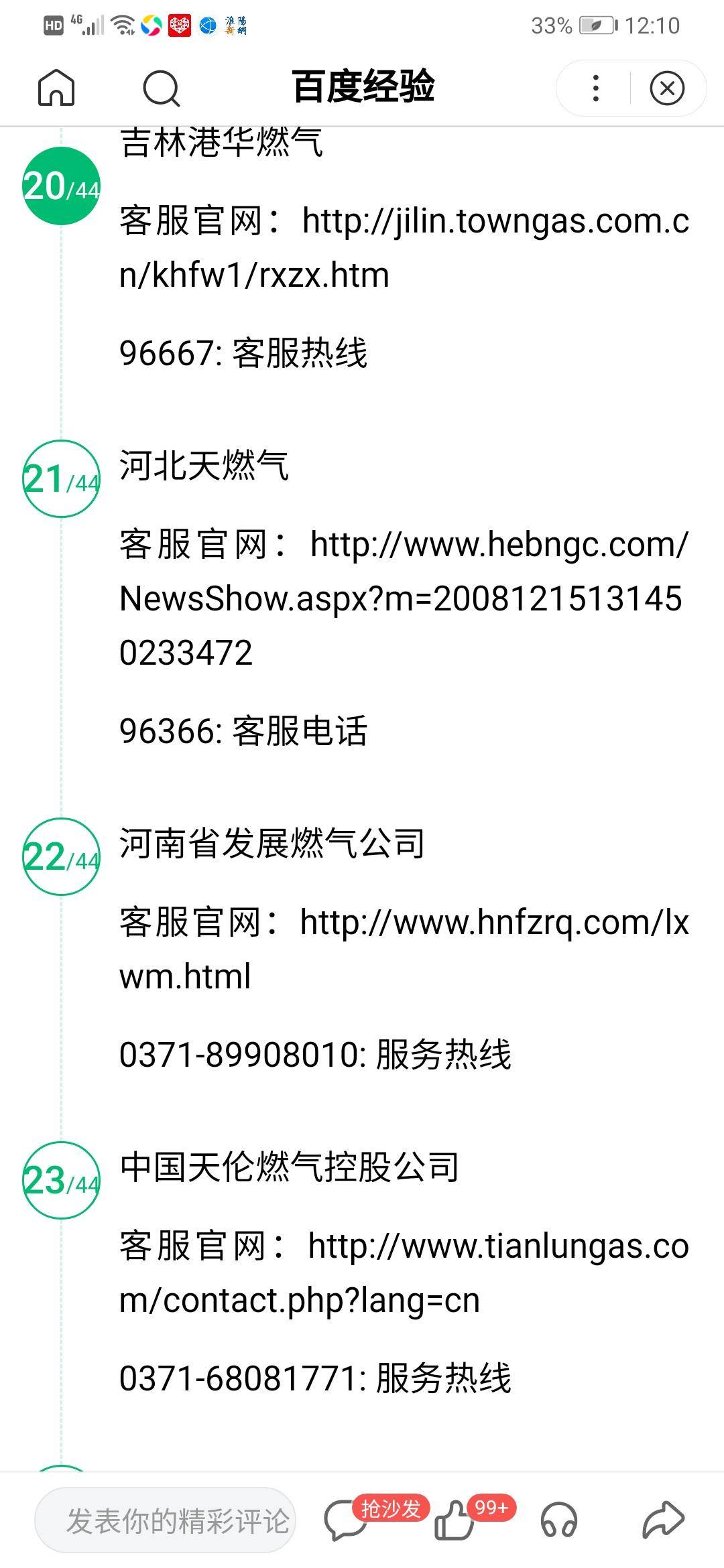This screenshot has height=1568, width=724.
Task: Tap the comment input field
Action: pos(166,1520)
